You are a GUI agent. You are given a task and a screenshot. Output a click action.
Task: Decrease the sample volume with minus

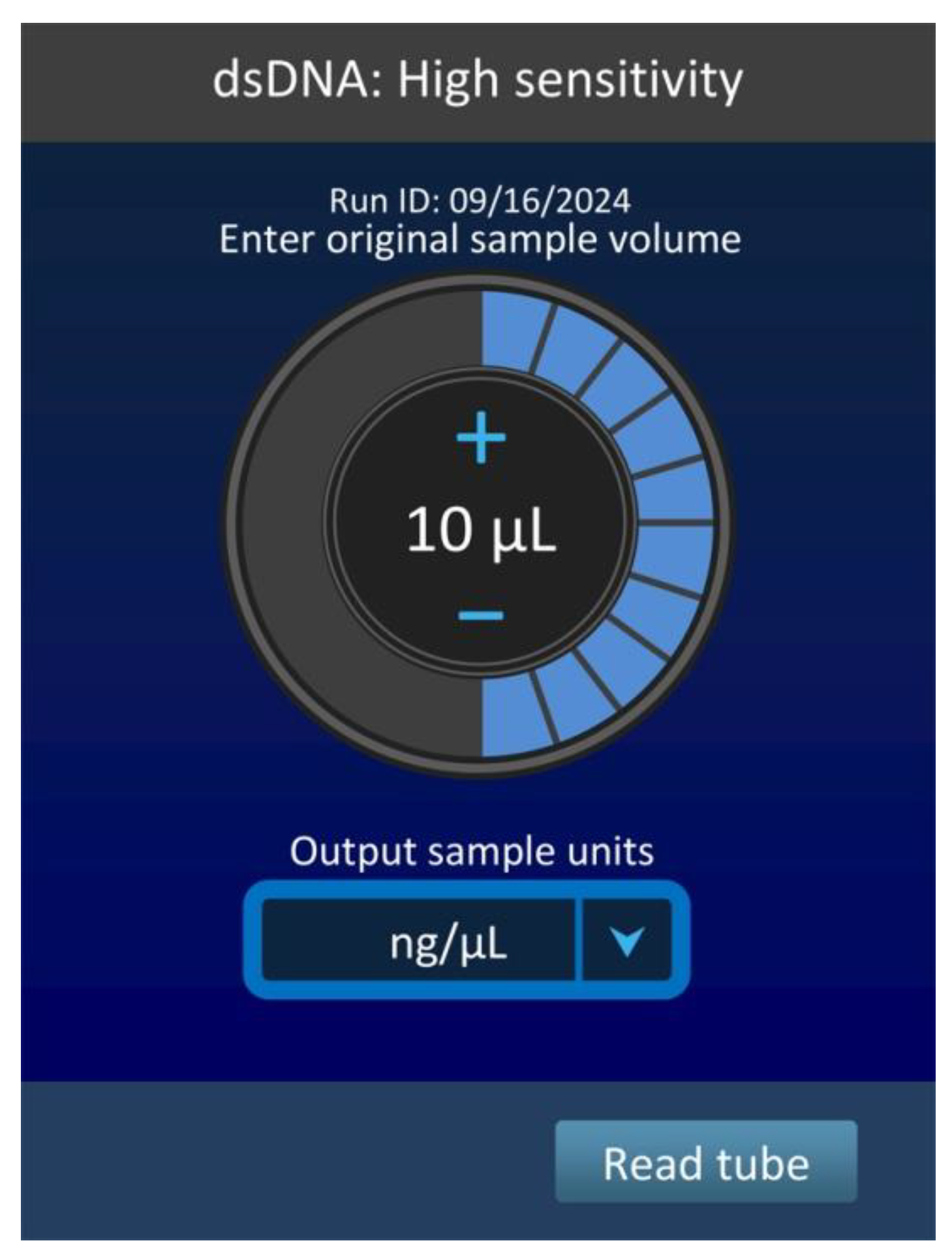pos(481,615)
